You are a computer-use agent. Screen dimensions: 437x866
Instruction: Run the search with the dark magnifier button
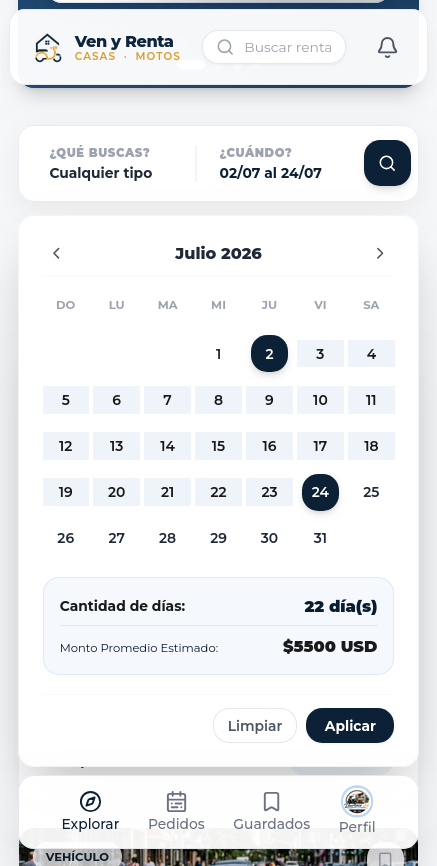tap(387, 163)
